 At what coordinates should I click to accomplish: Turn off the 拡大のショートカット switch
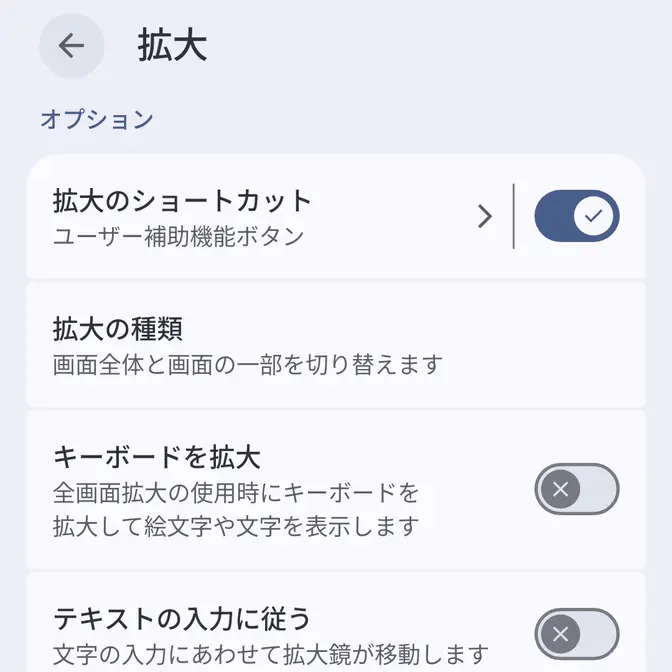tap(577, 216)
